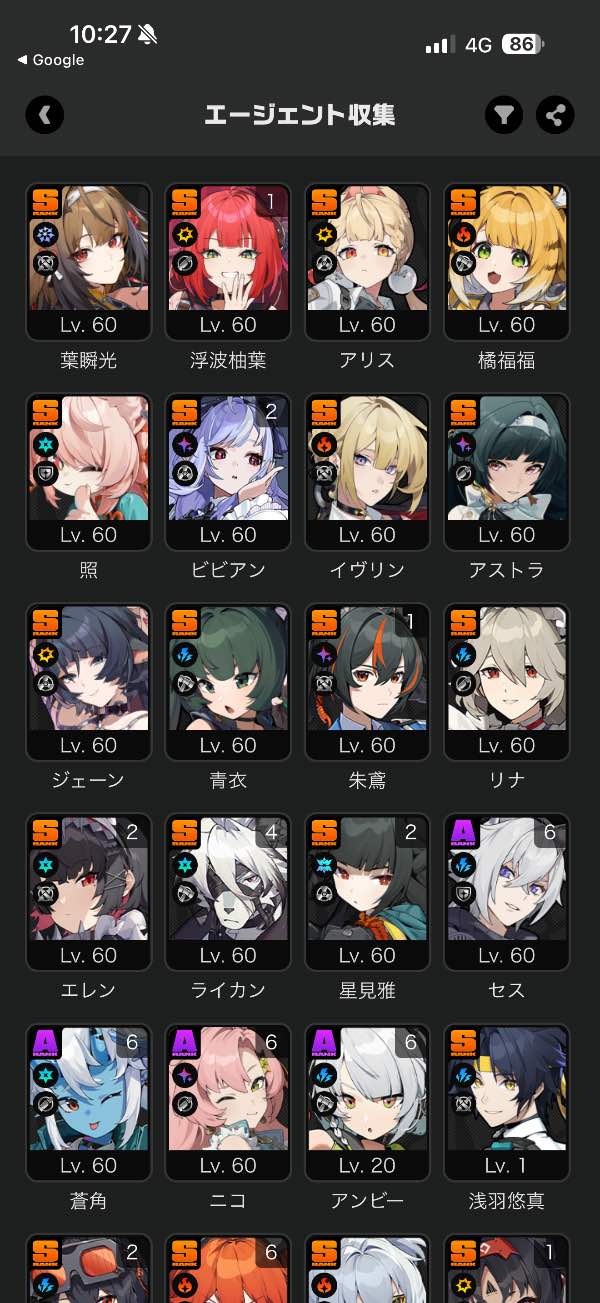Open agent 葉瞬光
The width and height of the screenshot is (600, 1303).
pyautogui.click(x=89, y=262)
